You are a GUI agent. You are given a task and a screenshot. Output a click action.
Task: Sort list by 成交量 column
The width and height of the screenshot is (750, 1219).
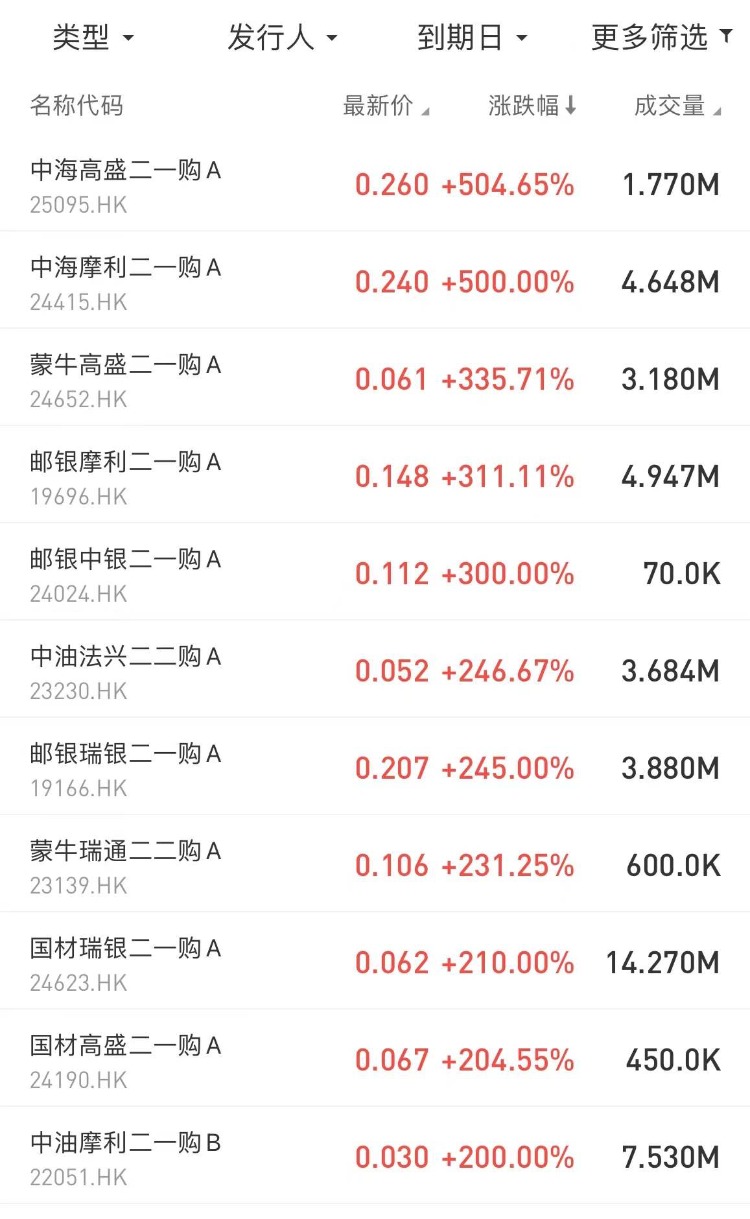pos(678,106)
